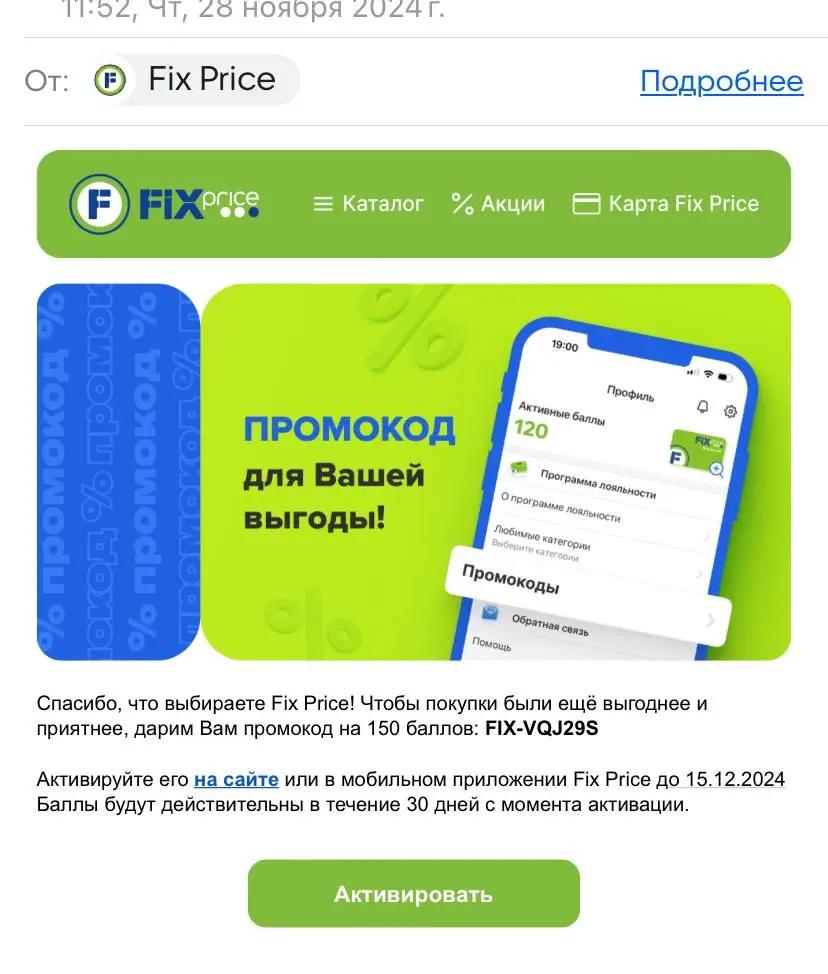Screen dimensions: 828x974
Task: Tap the Fix Price sender chip
Action: [x=195, y=80]
